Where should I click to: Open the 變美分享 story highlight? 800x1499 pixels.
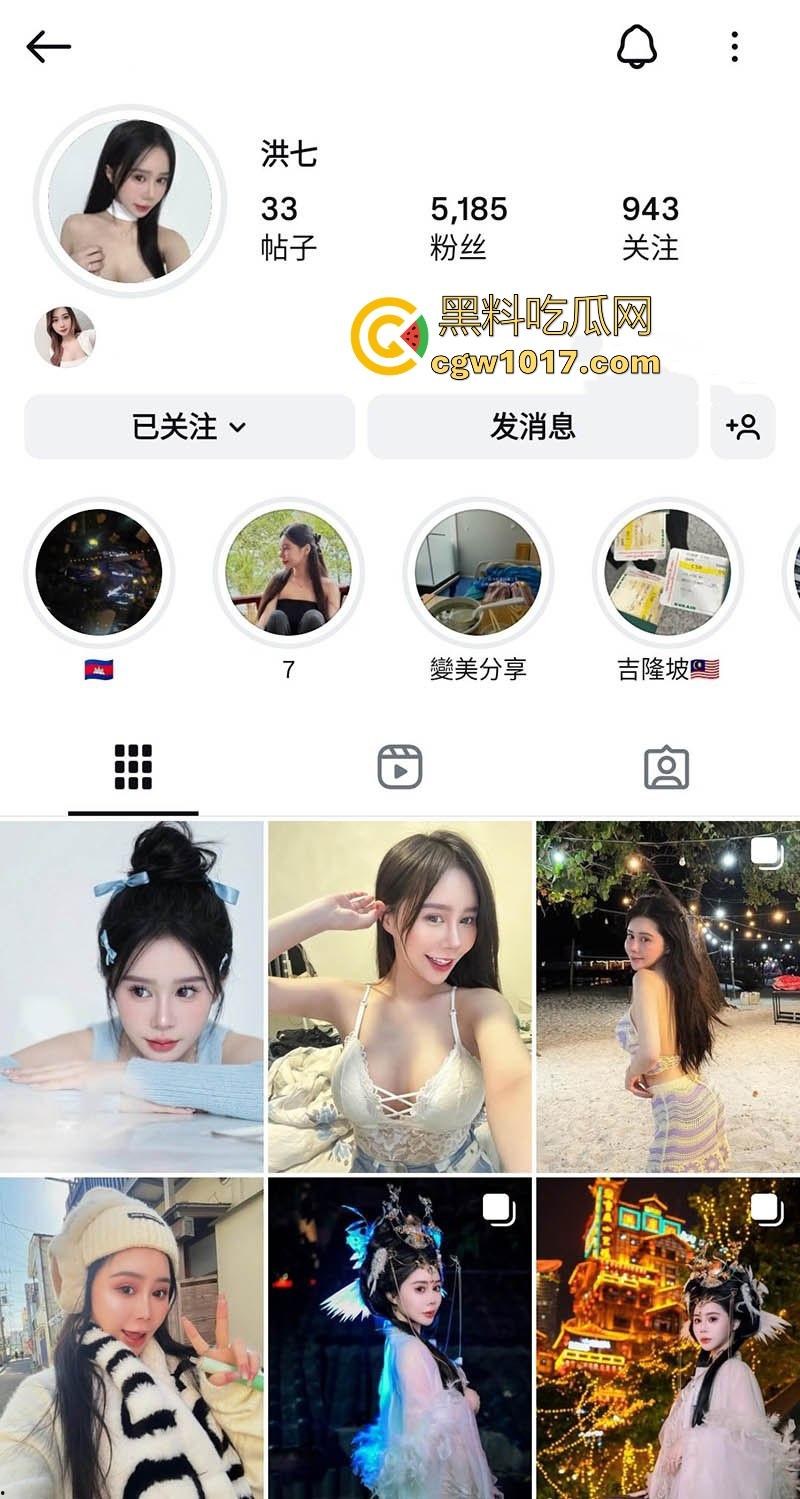tap(478, 571)
